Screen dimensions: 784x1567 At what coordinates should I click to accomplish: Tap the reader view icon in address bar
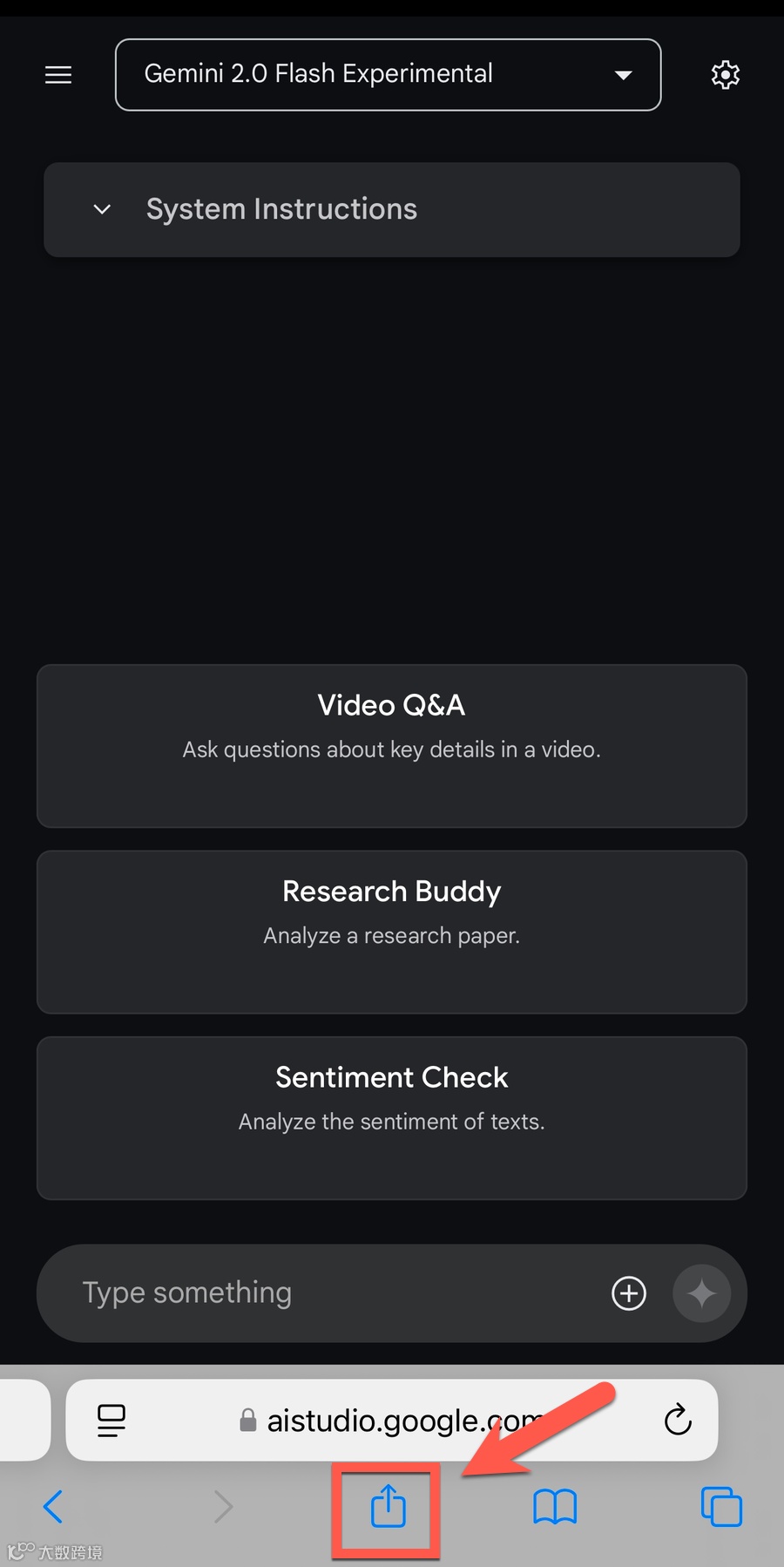(112, 1420)
